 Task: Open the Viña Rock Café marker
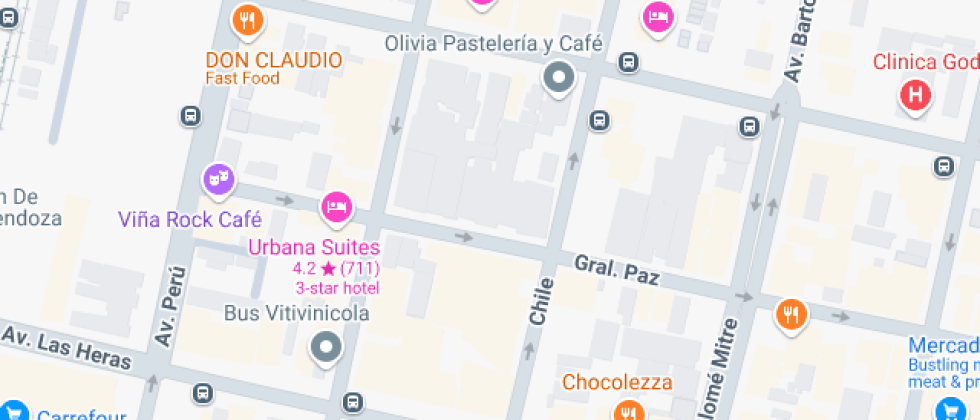[x=219, y=180]
